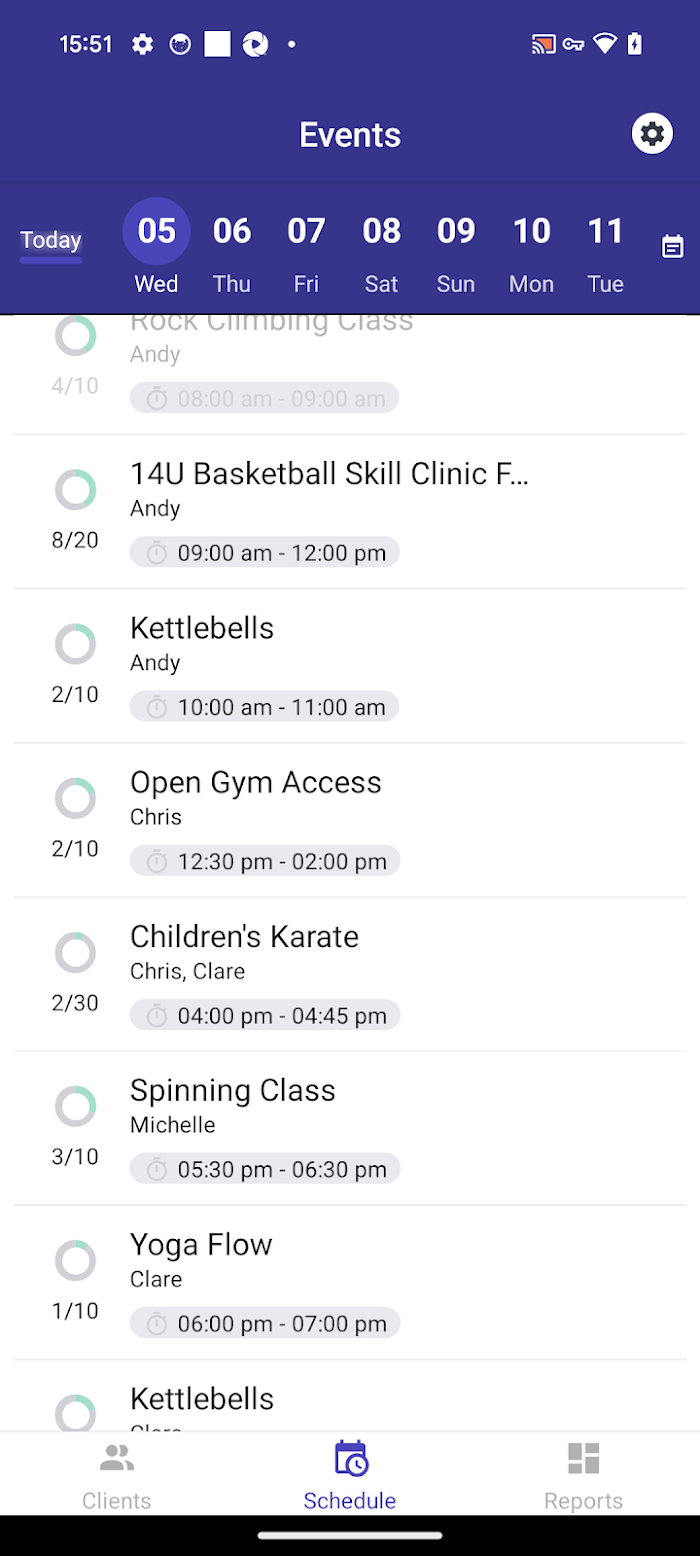Open the settings gear icon
The height and width of the screenshot is (1556, 700).
[652, 134]
